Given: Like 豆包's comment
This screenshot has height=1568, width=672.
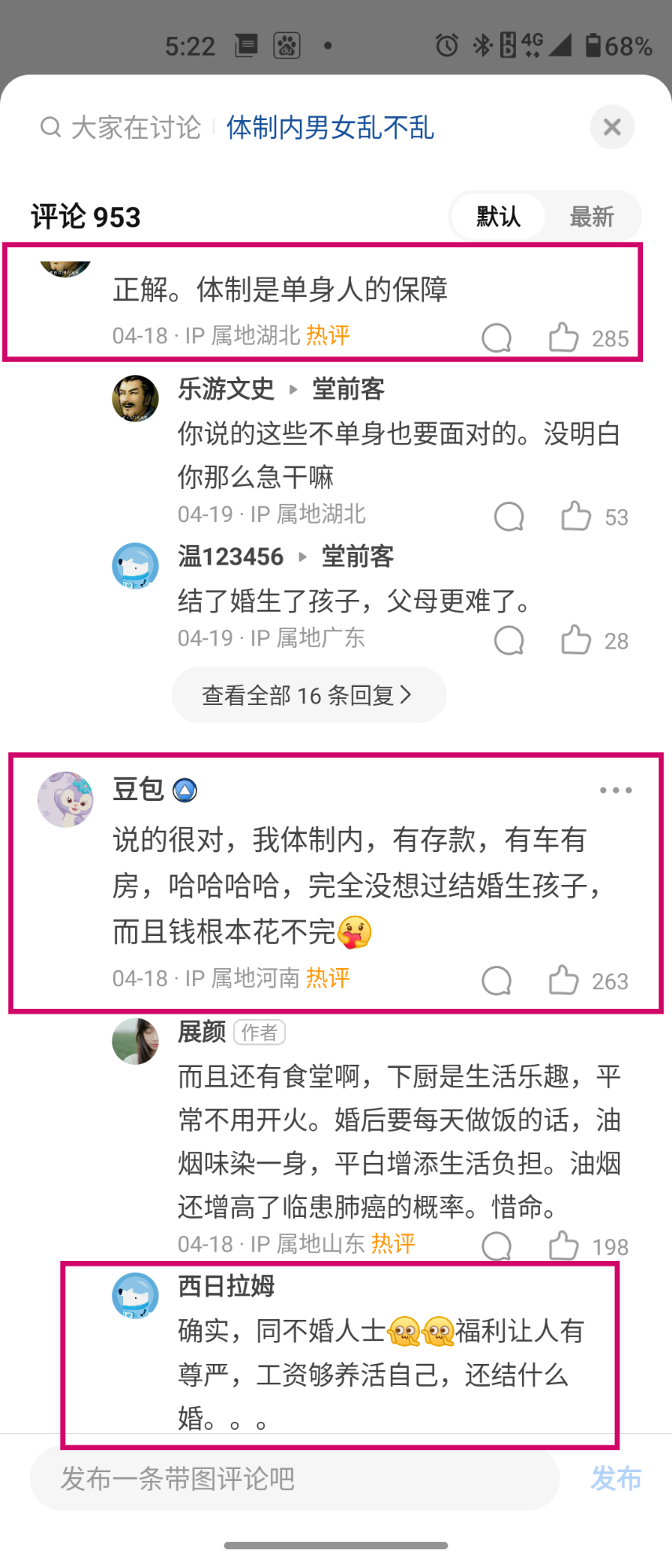Looking at the screenshot, I should 564,981.
